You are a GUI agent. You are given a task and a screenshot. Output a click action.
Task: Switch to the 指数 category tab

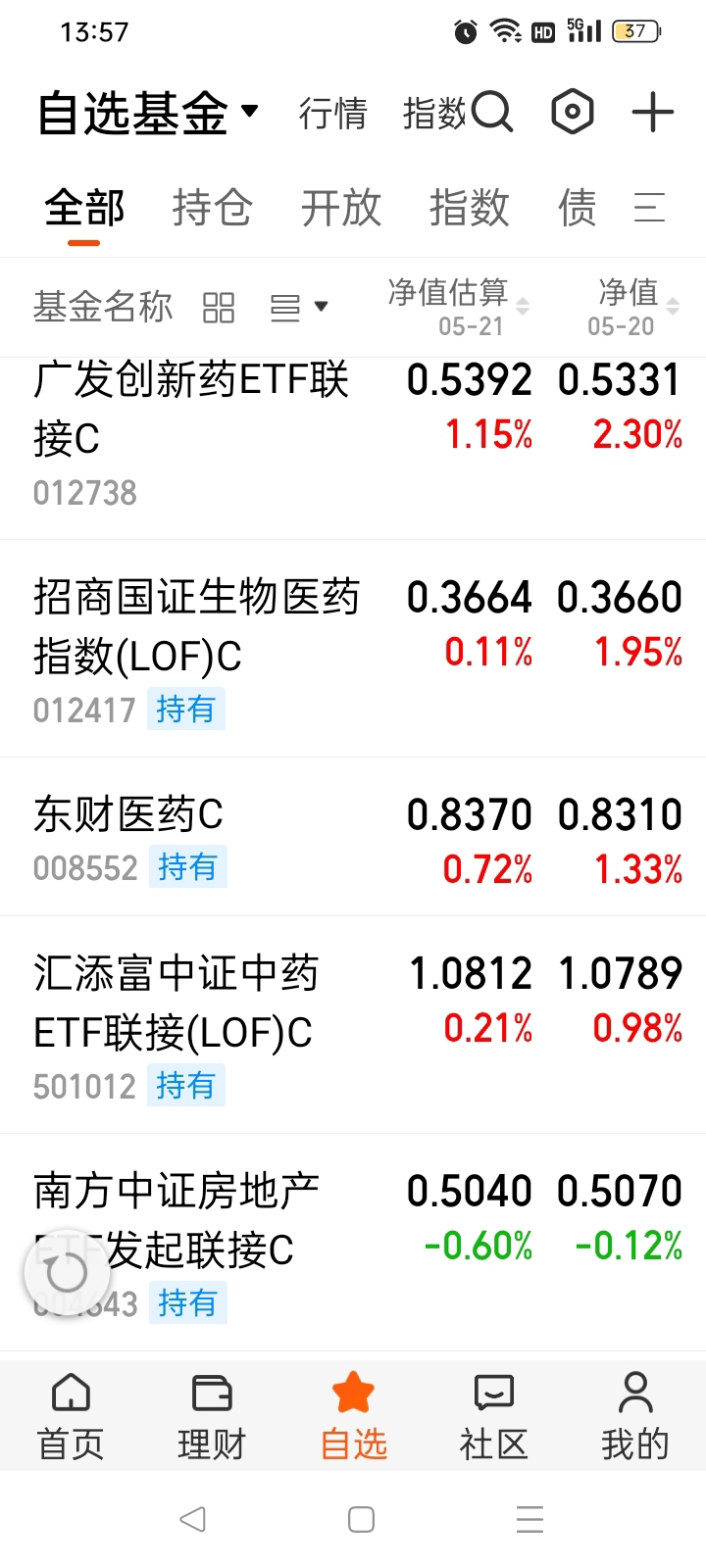[470, 208]
